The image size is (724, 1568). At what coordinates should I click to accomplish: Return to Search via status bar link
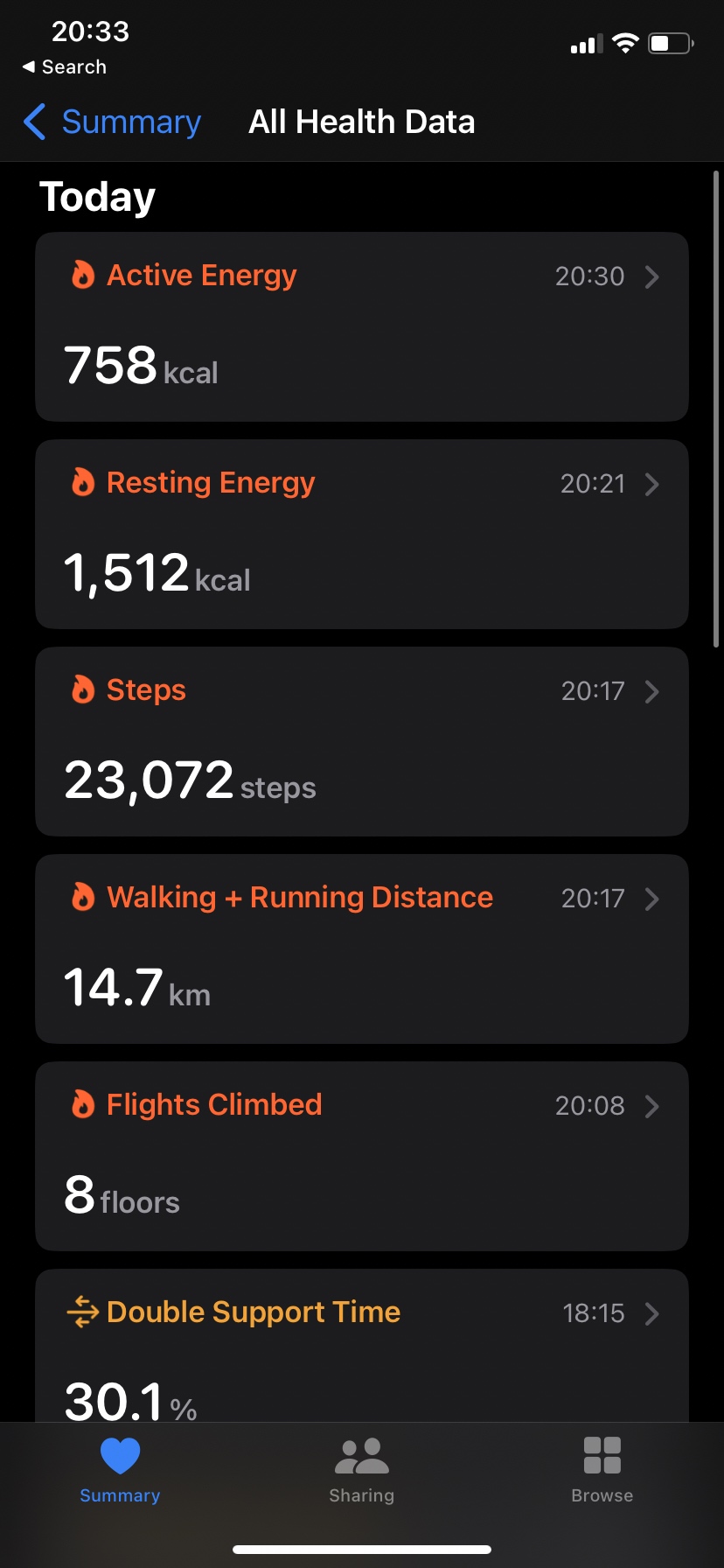(65, 67)
